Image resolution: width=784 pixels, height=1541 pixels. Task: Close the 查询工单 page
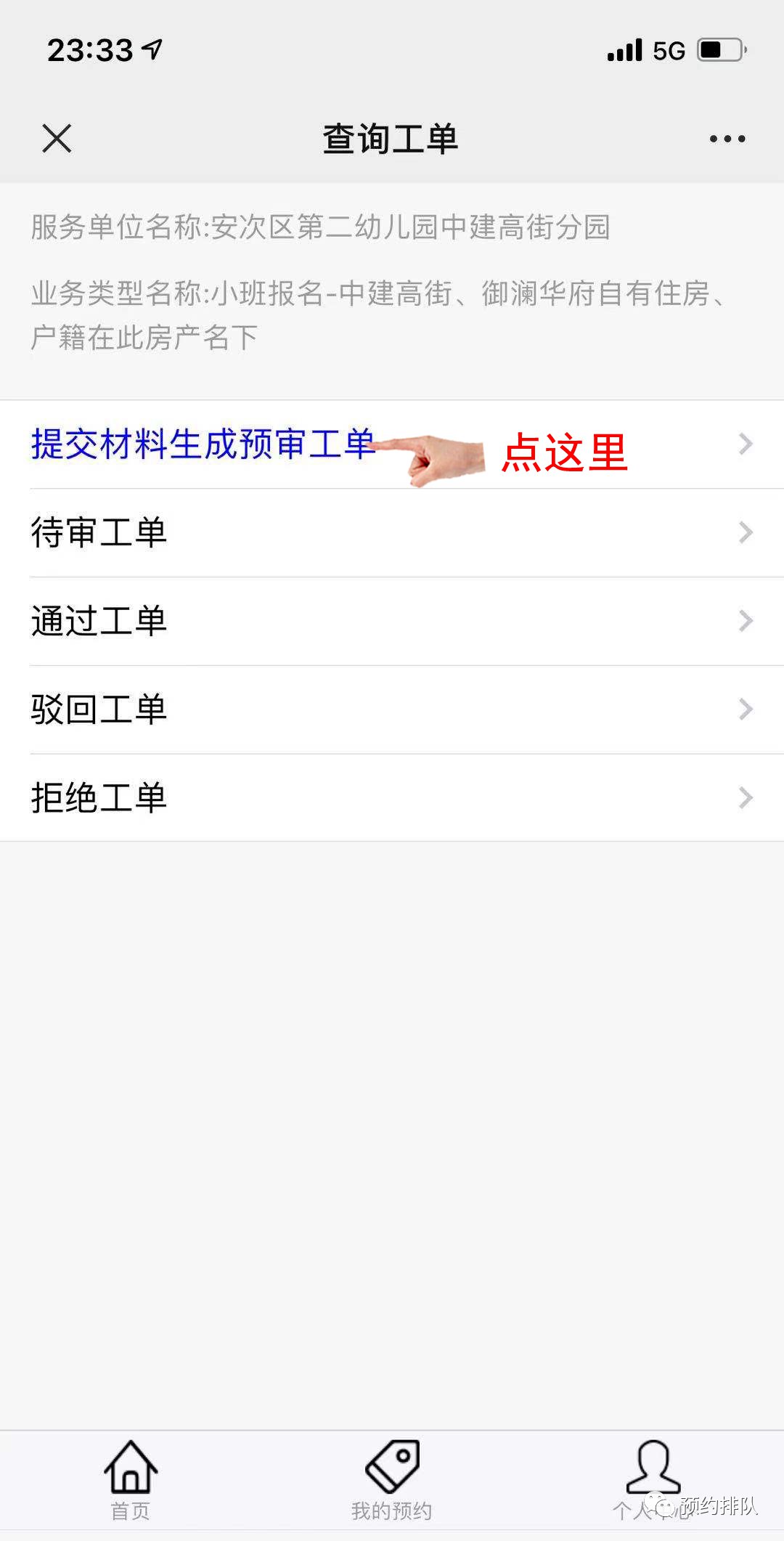pyautogui.click(x=57, y=138)
